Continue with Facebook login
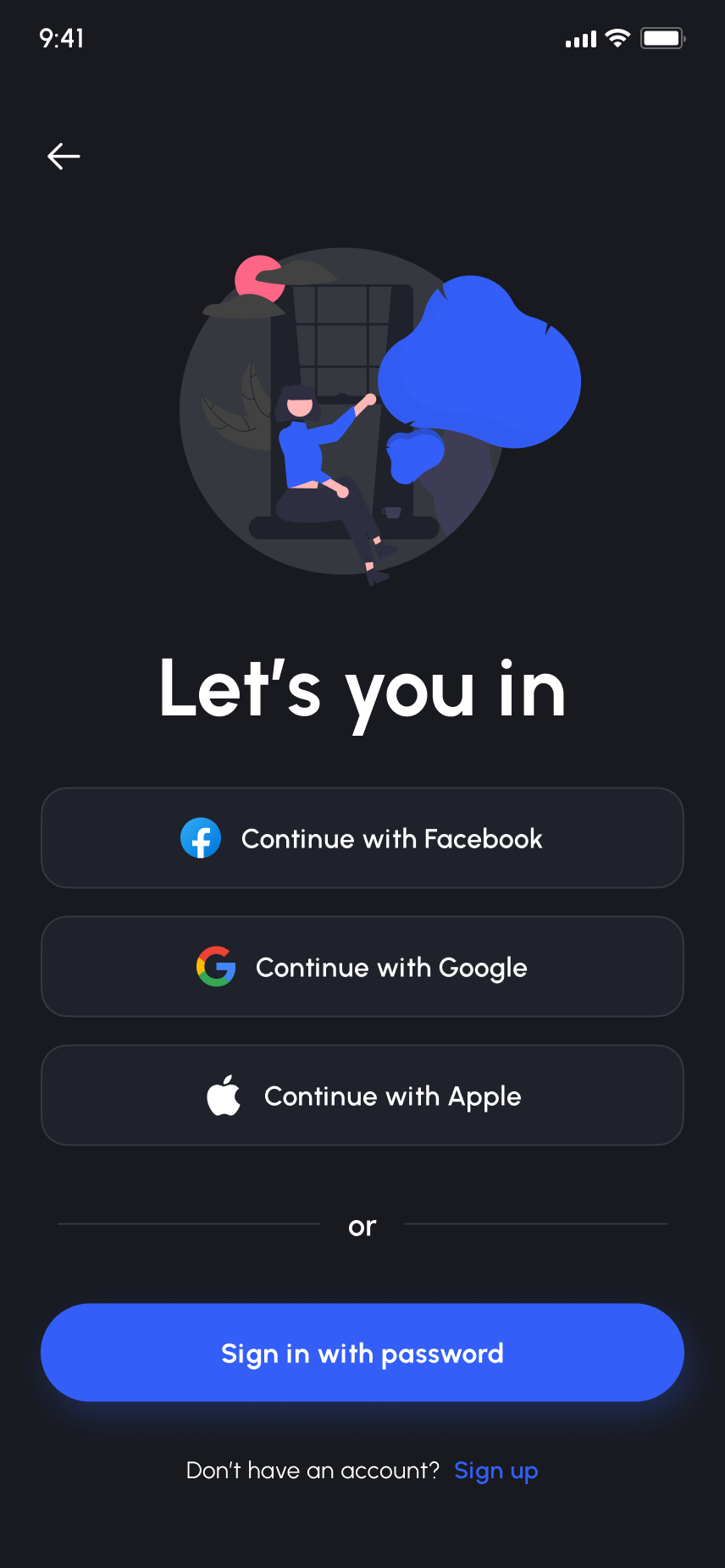Viewport: 725px width, 1568px height. click(x=362, y=838)
